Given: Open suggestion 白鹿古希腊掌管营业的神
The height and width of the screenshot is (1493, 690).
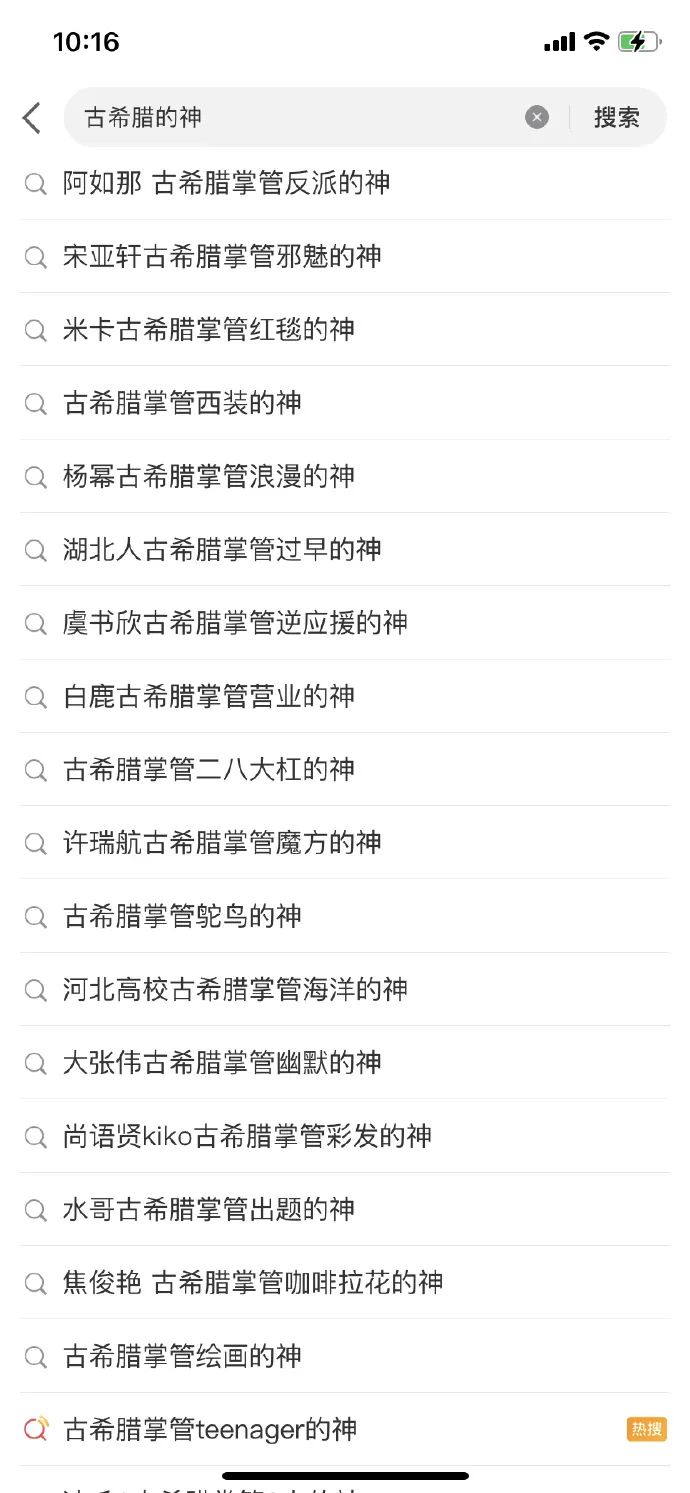Looking at the screenshot, I should 345,696.
